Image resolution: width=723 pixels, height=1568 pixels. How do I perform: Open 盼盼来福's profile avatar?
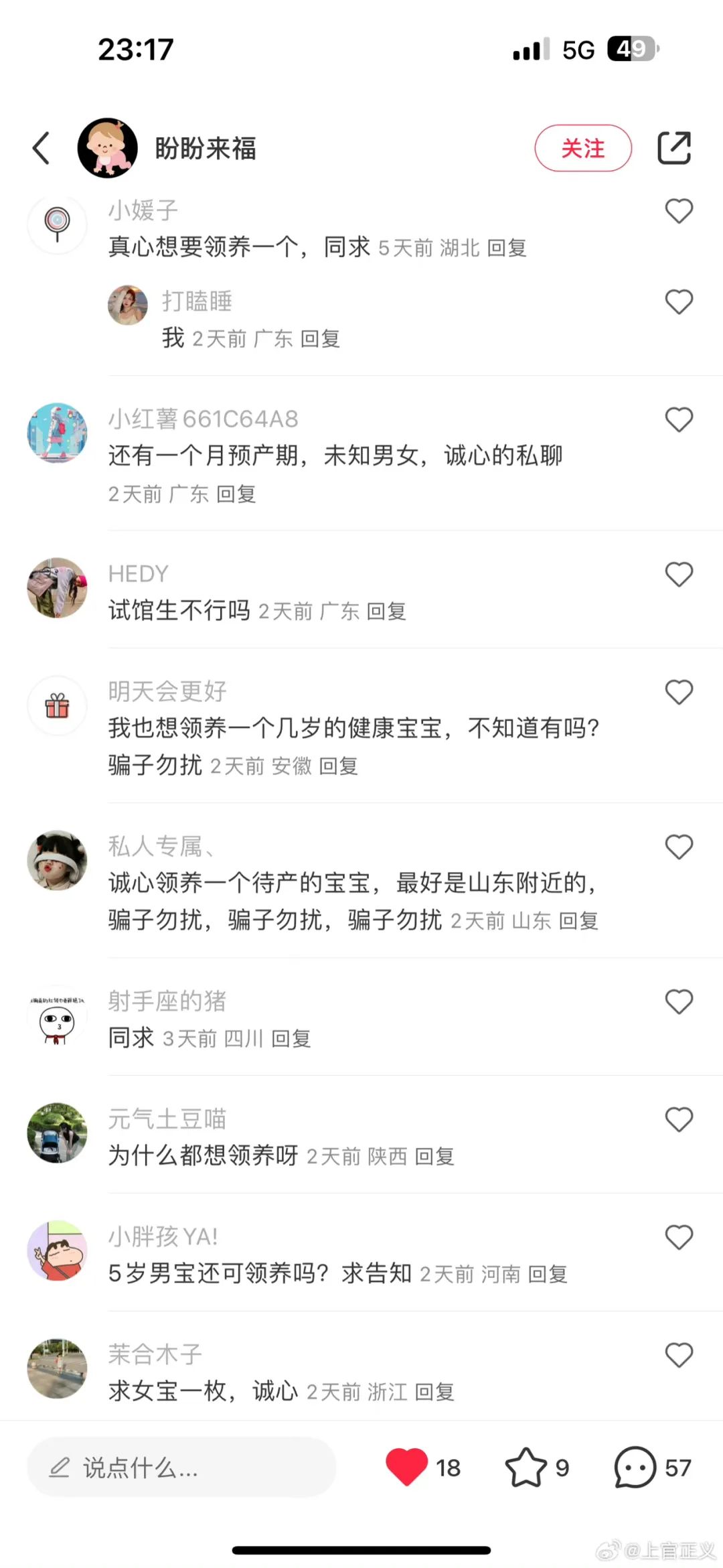[x=107, y=148]
